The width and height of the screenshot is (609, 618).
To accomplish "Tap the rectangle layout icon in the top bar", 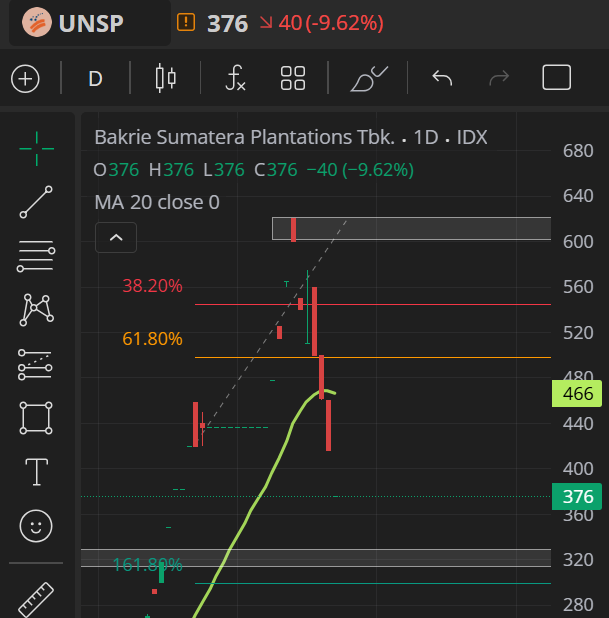I will coord(556,78).
